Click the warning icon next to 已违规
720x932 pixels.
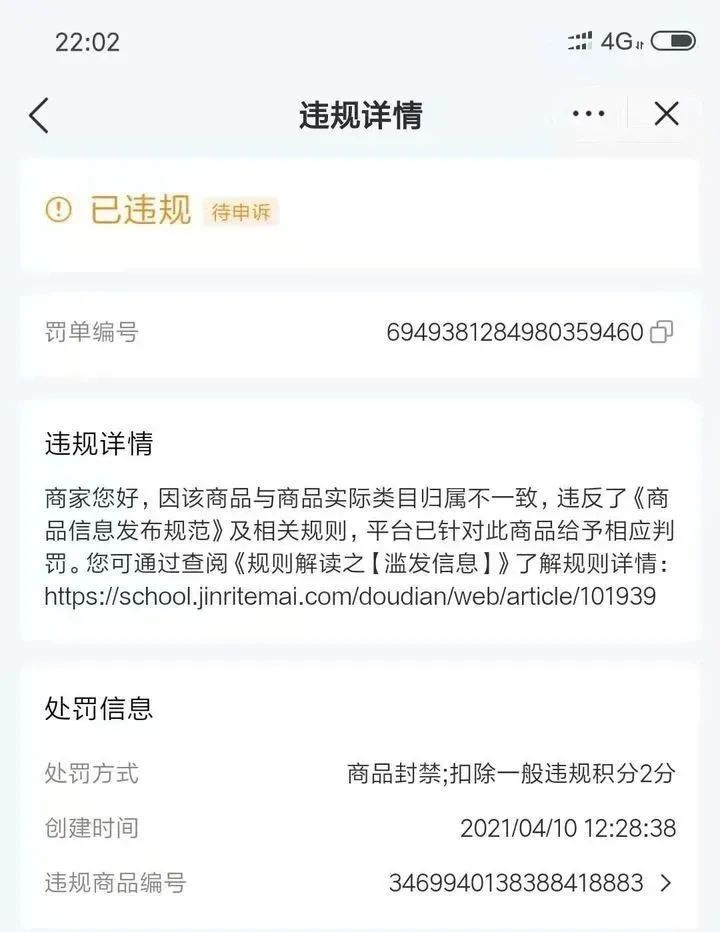58,212
